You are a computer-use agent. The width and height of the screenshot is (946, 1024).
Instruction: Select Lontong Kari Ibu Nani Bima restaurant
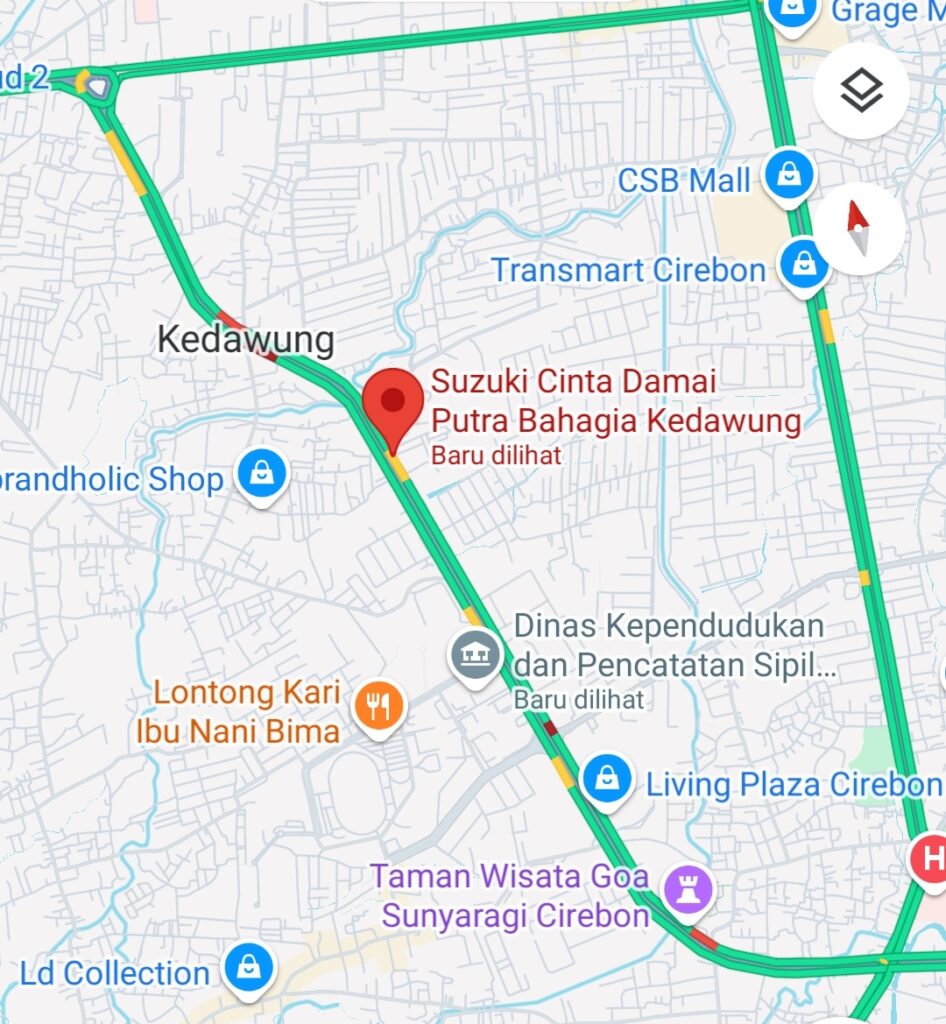[x=377, y=707]
